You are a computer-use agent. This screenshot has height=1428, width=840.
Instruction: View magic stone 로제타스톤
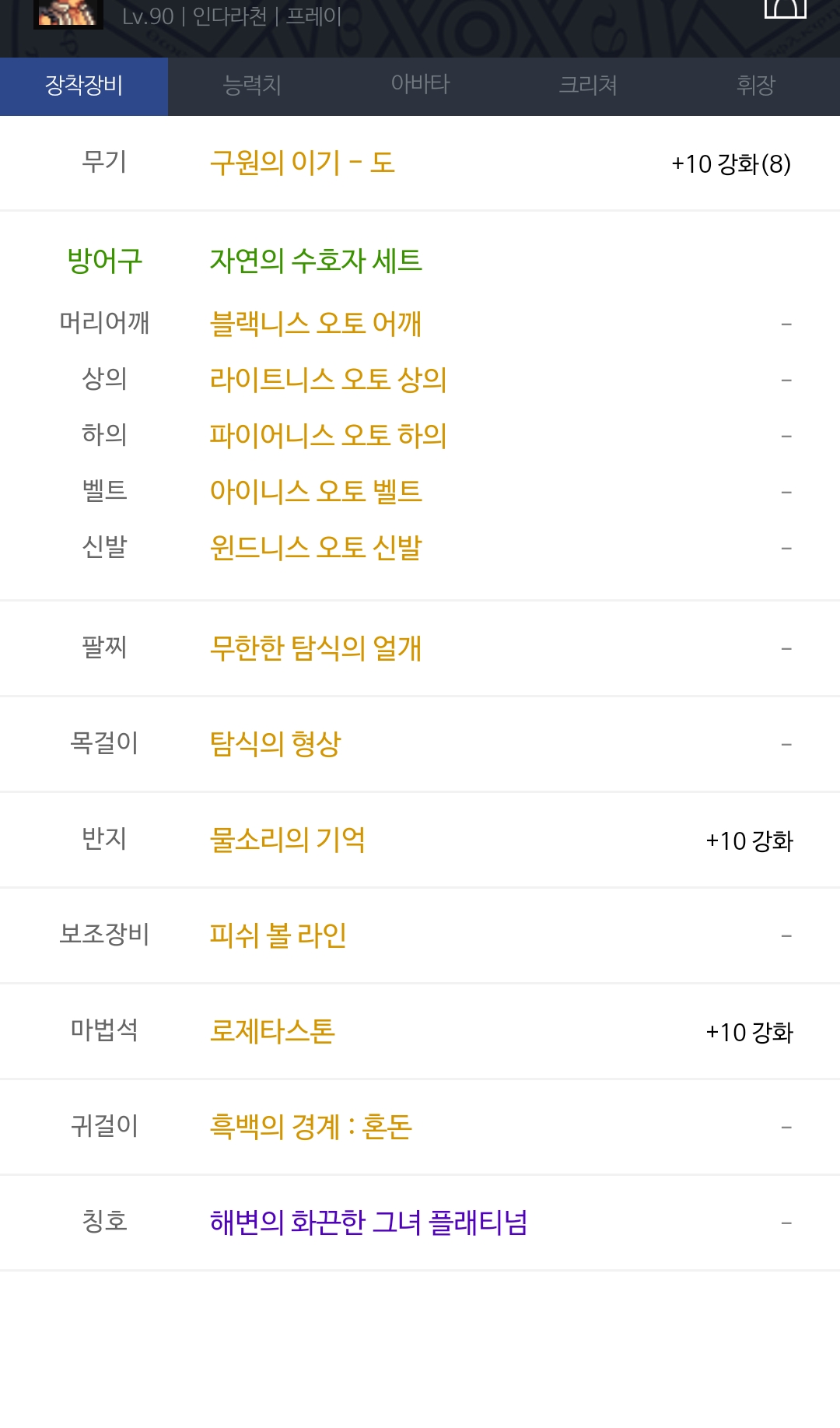[272, 1031]
